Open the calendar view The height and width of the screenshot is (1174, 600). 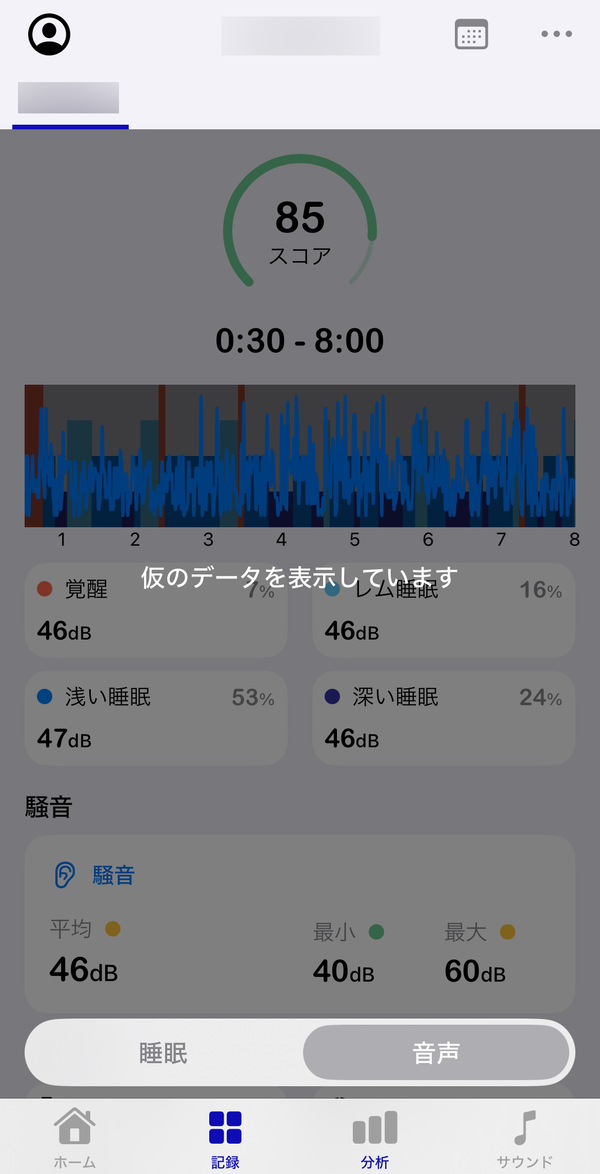pos(472,34)
